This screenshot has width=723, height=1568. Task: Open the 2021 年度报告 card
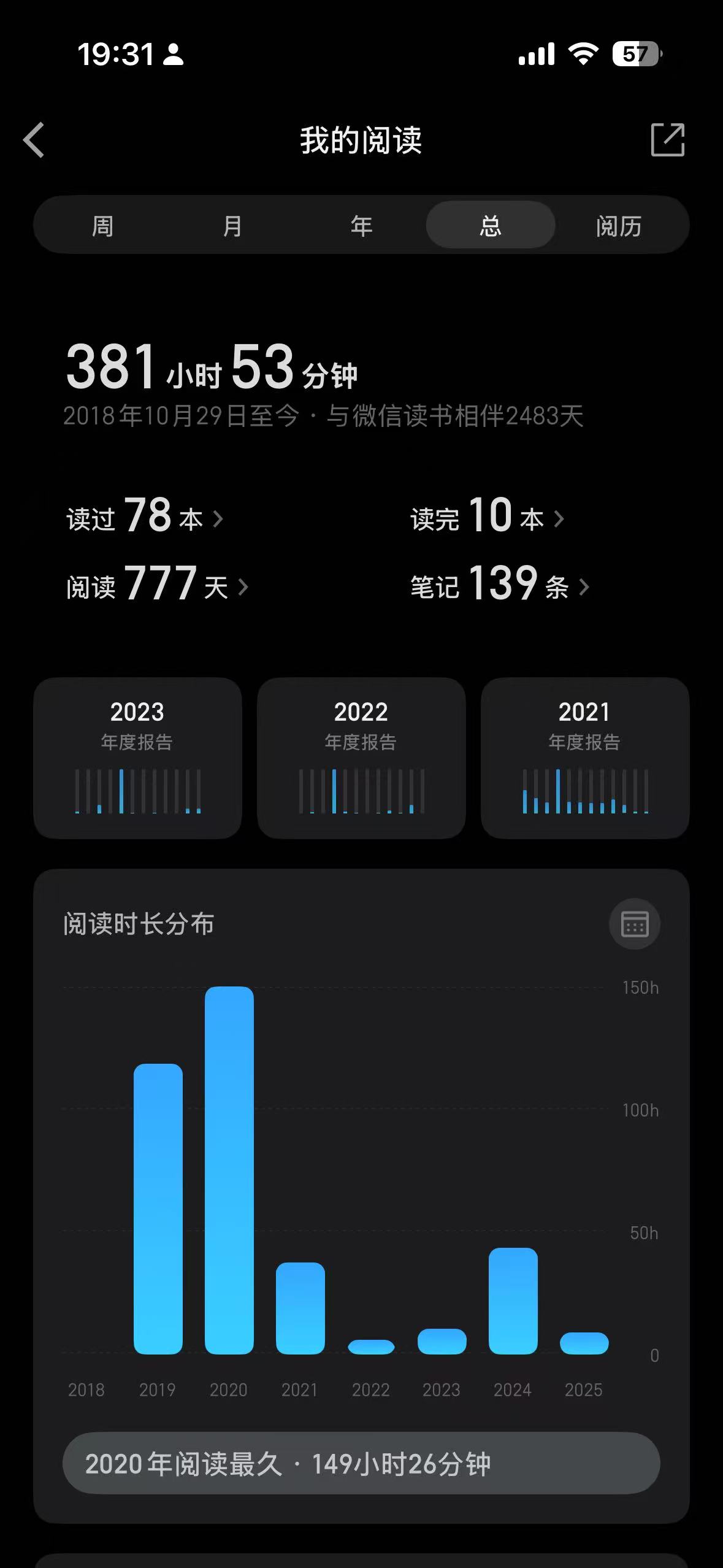[x=585, y=758]
